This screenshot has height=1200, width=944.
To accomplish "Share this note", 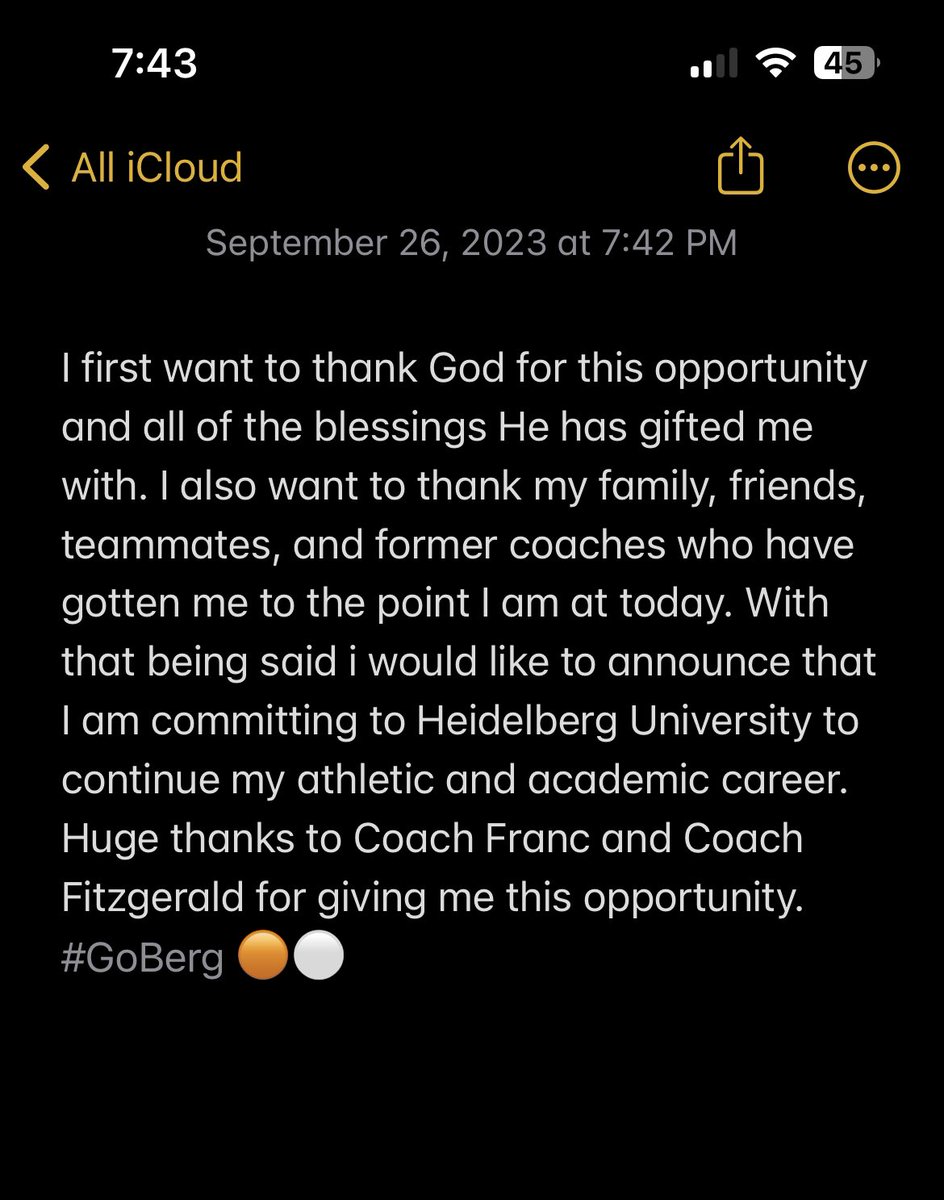I will point(740,168).
